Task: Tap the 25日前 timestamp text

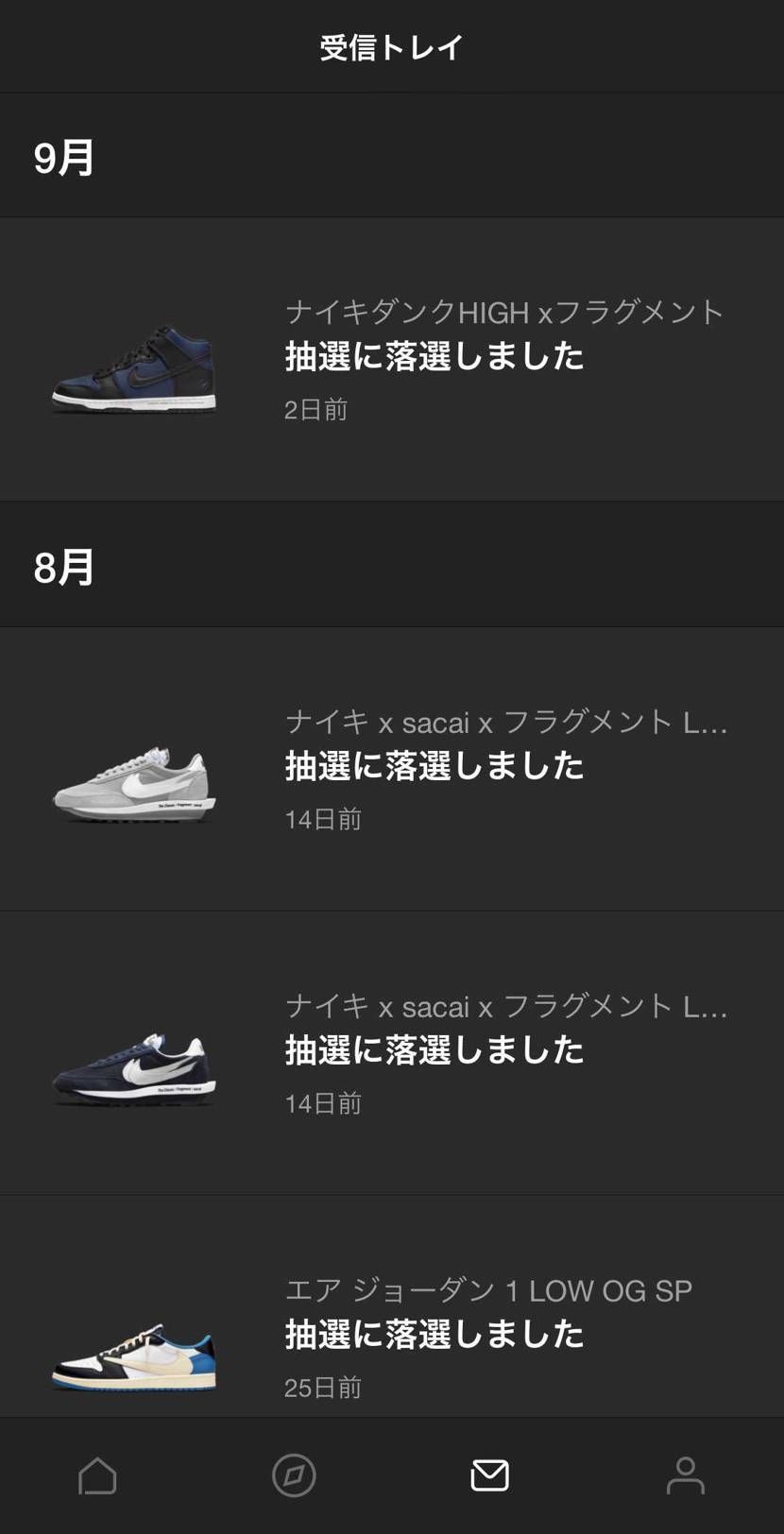Action: tap(322, 1387)
